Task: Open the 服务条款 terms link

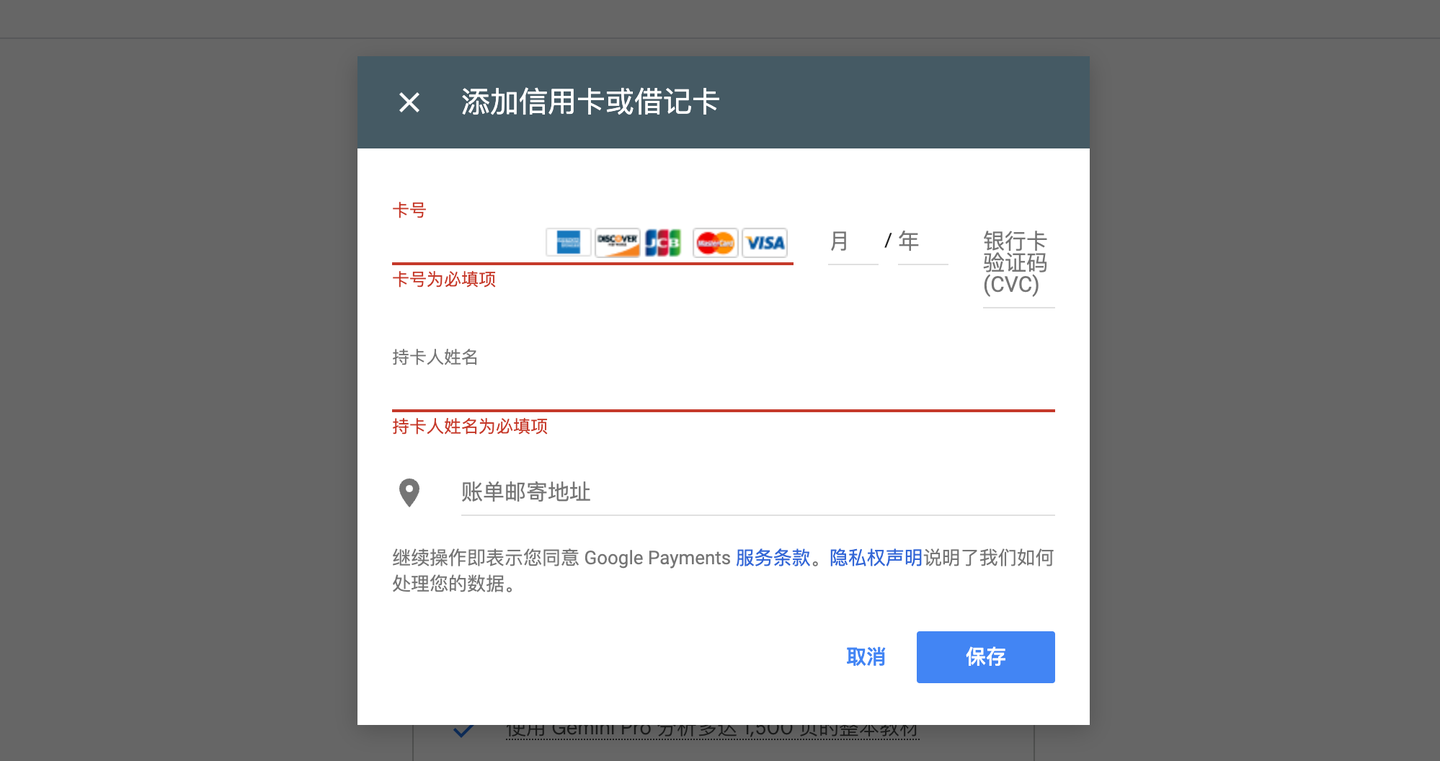Action: 772,558
